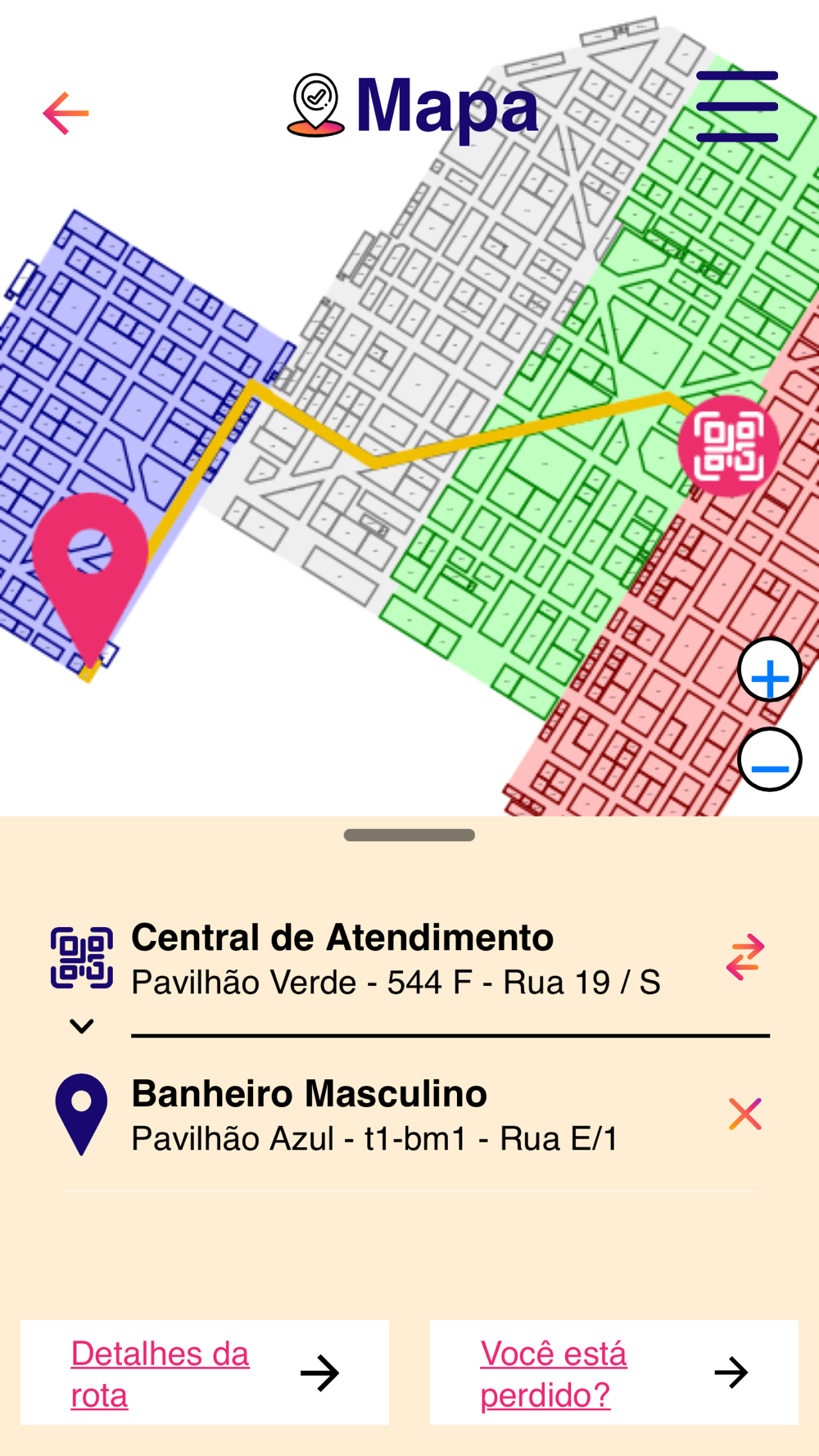This screenshot has width=819, height=1456.
Task: Remove Banheiro Masculino destination
Action: tap(745, 1114)
